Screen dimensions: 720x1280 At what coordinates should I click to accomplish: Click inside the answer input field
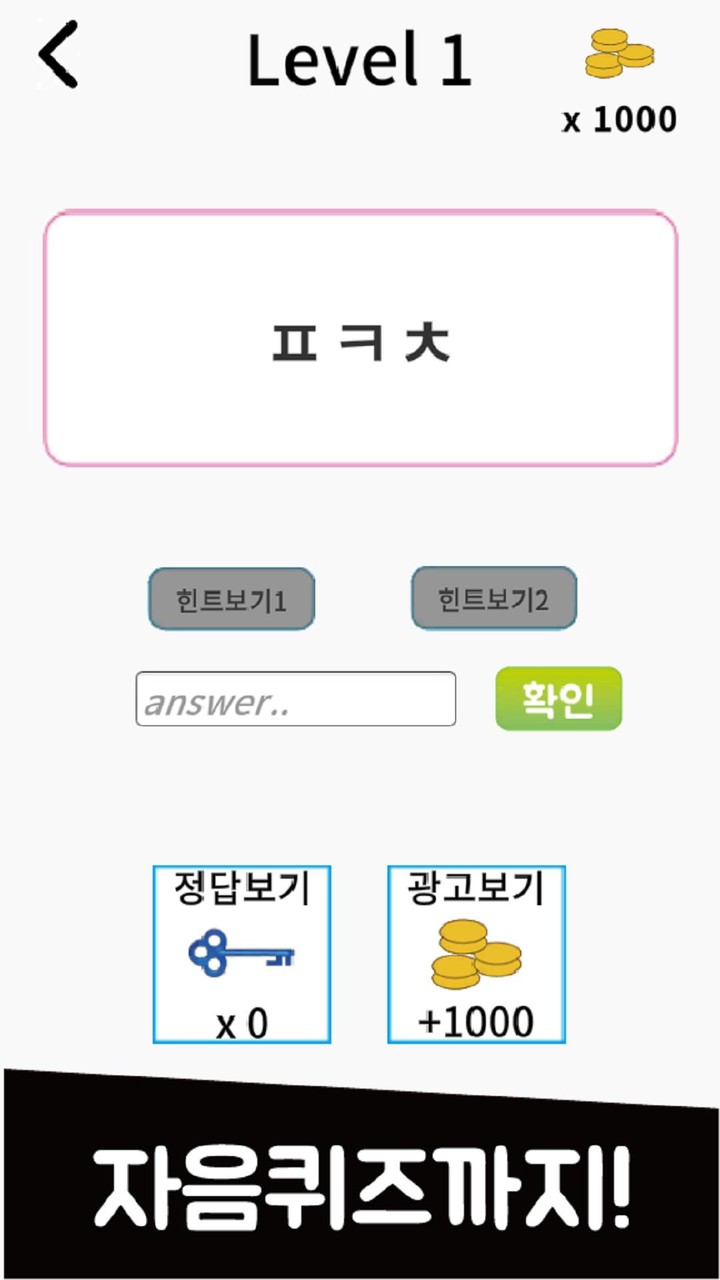[296, 698]
